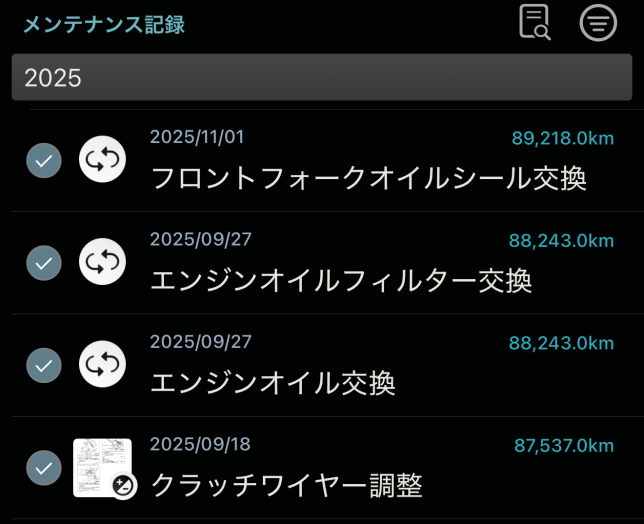Toggle checkmark for エンジンオイルフィルター交換
Viewport: 644px width, 524px height.
[43, 262]
